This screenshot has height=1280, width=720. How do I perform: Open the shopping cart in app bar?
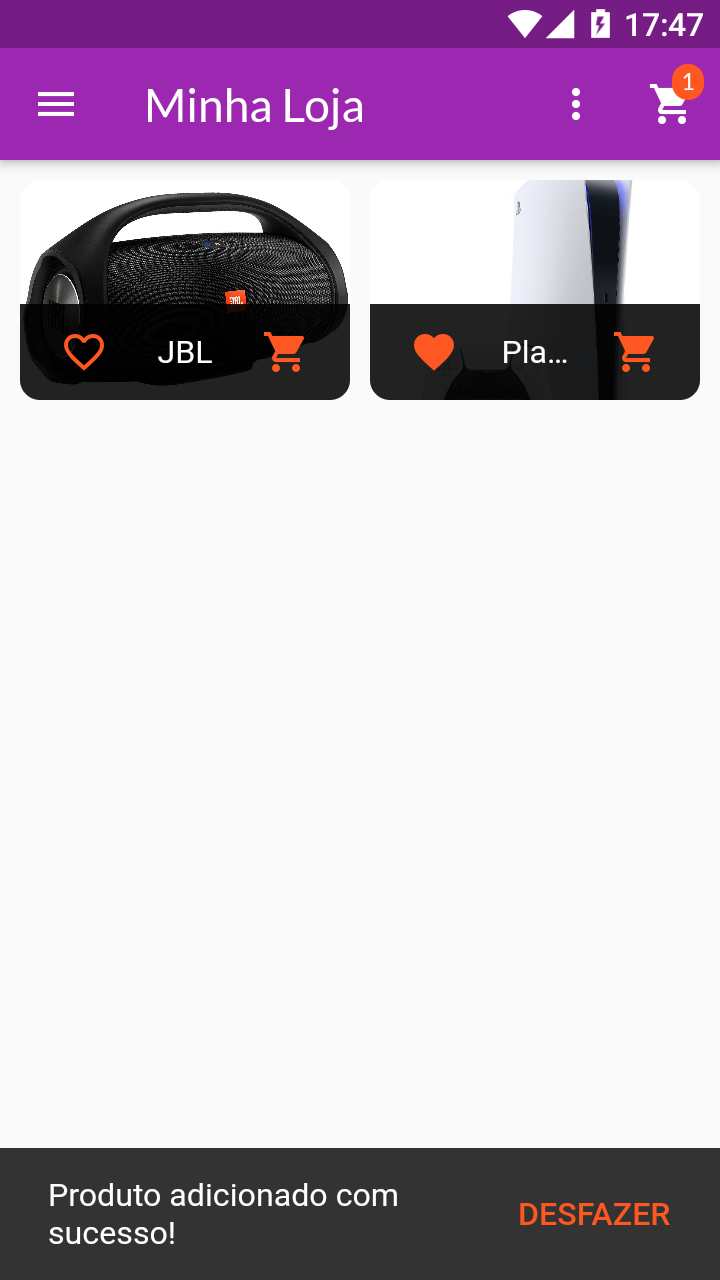pos(671,103)
